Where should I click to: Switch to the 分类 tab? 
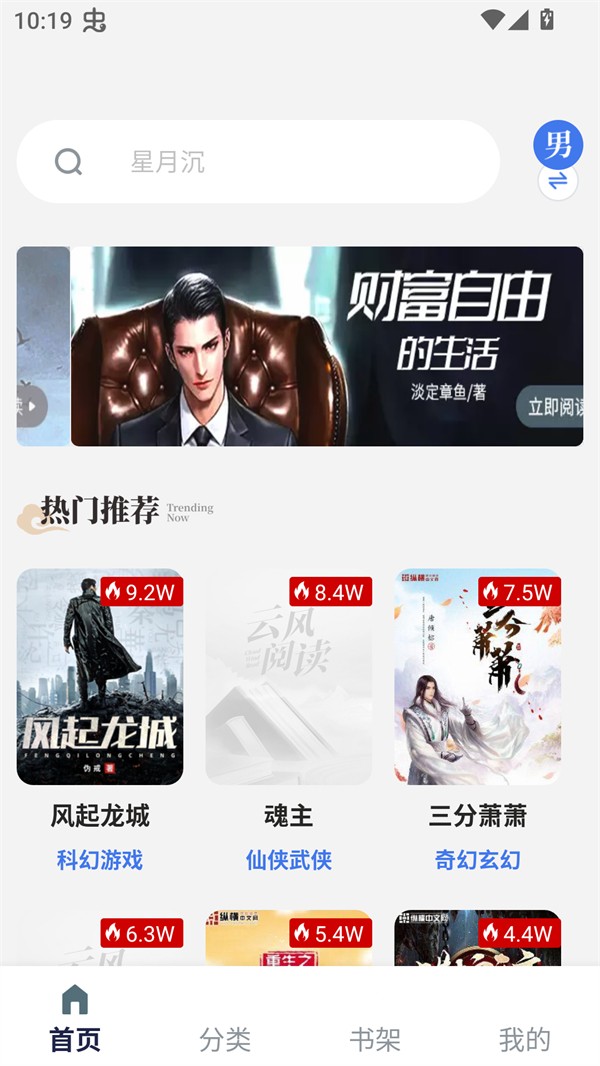coord(225,1039)
